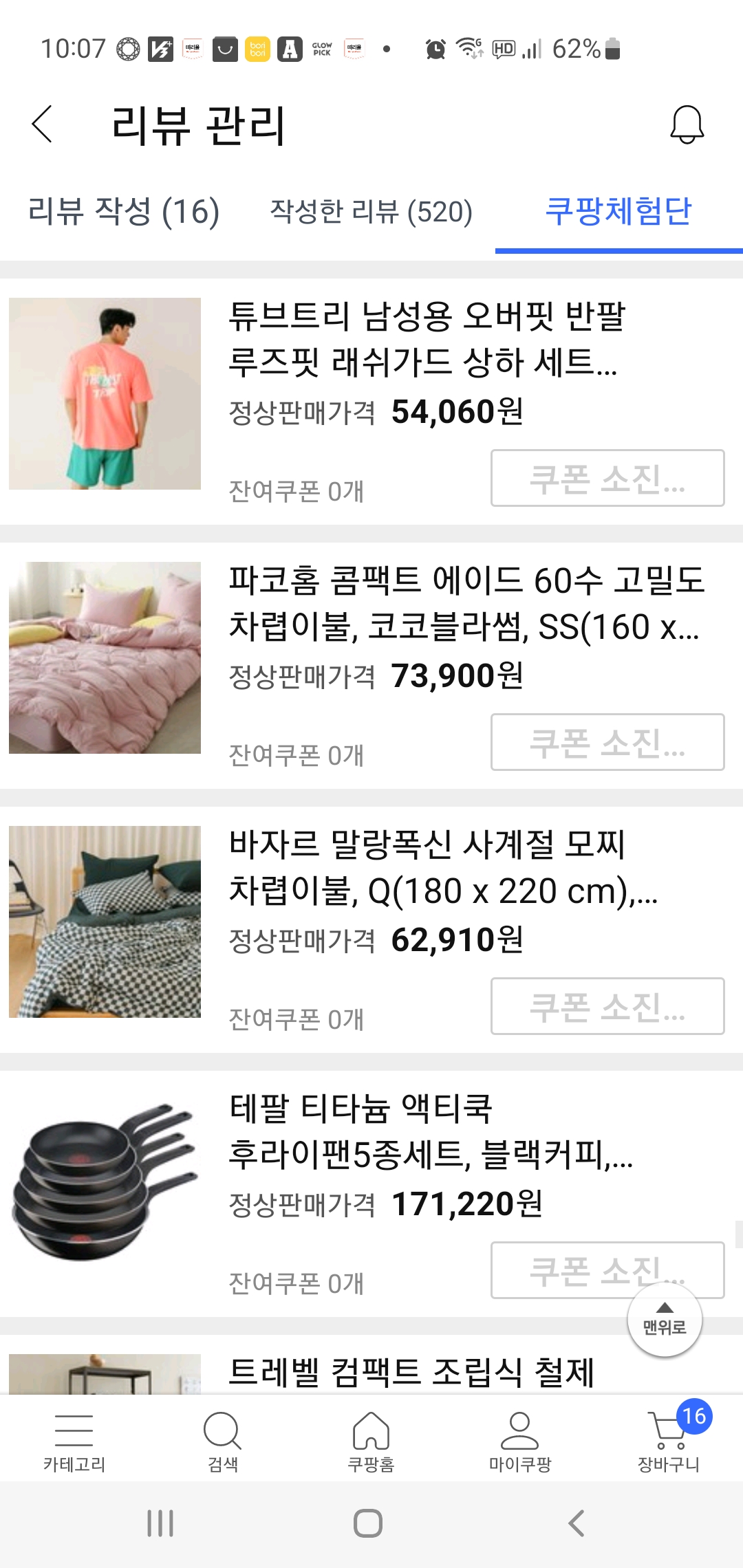This screenshot has width=743, height=1568.
Task: Tap the 쿠폰 소진 button on the 튜브트리 rash guard item
Action: tap(607, 479)
